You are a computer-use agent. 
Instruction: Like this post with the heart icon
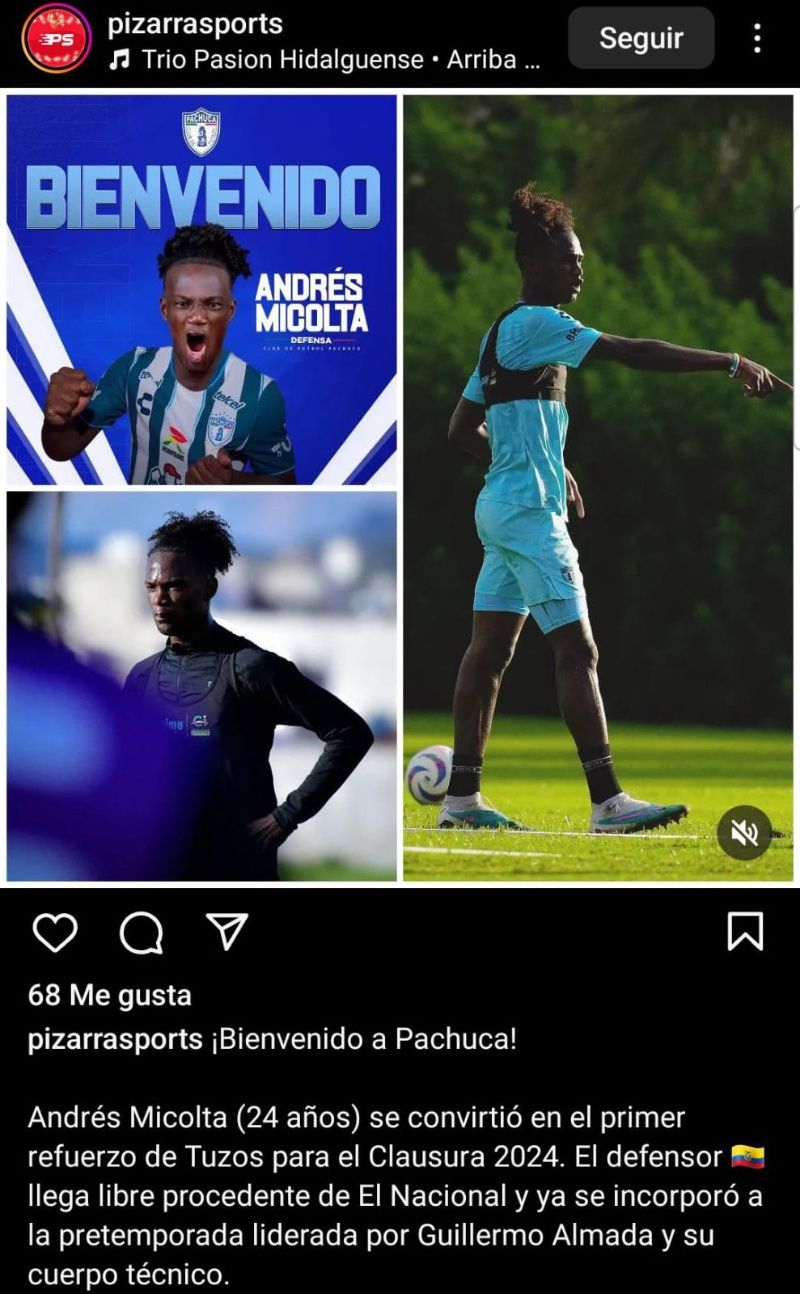pos(55,932)
